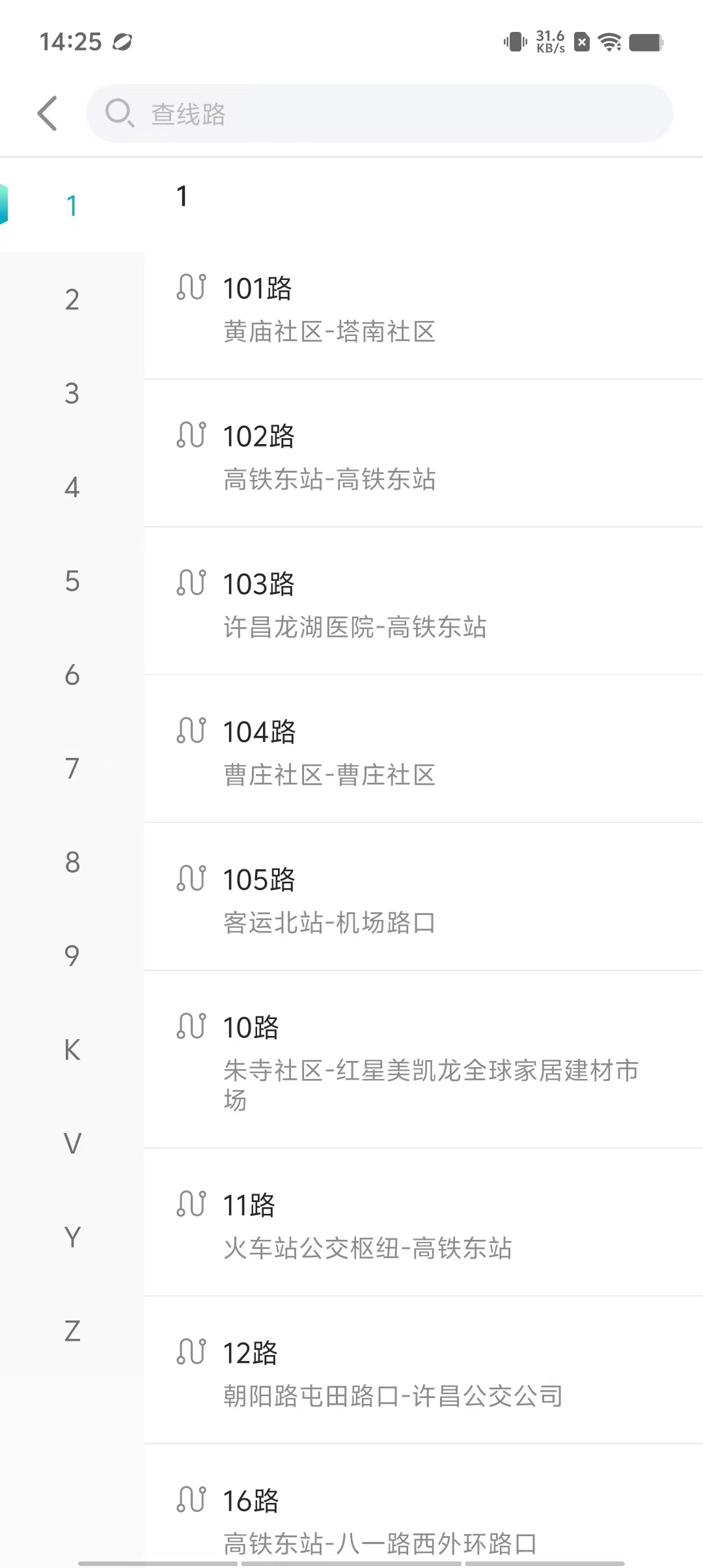
Task: Jump to index letter Z
Action: coord(72,1330)
